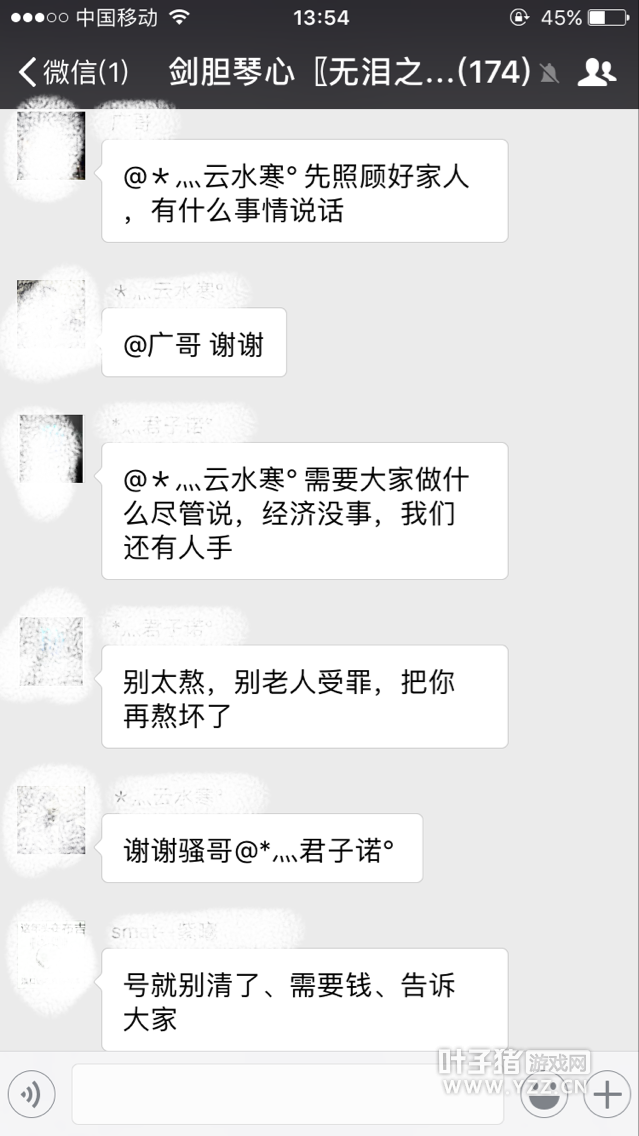This screenshot has height=1136, width=639.
Task: Open avatar beside the @广哥 谢谢 message
Action: 51,314
